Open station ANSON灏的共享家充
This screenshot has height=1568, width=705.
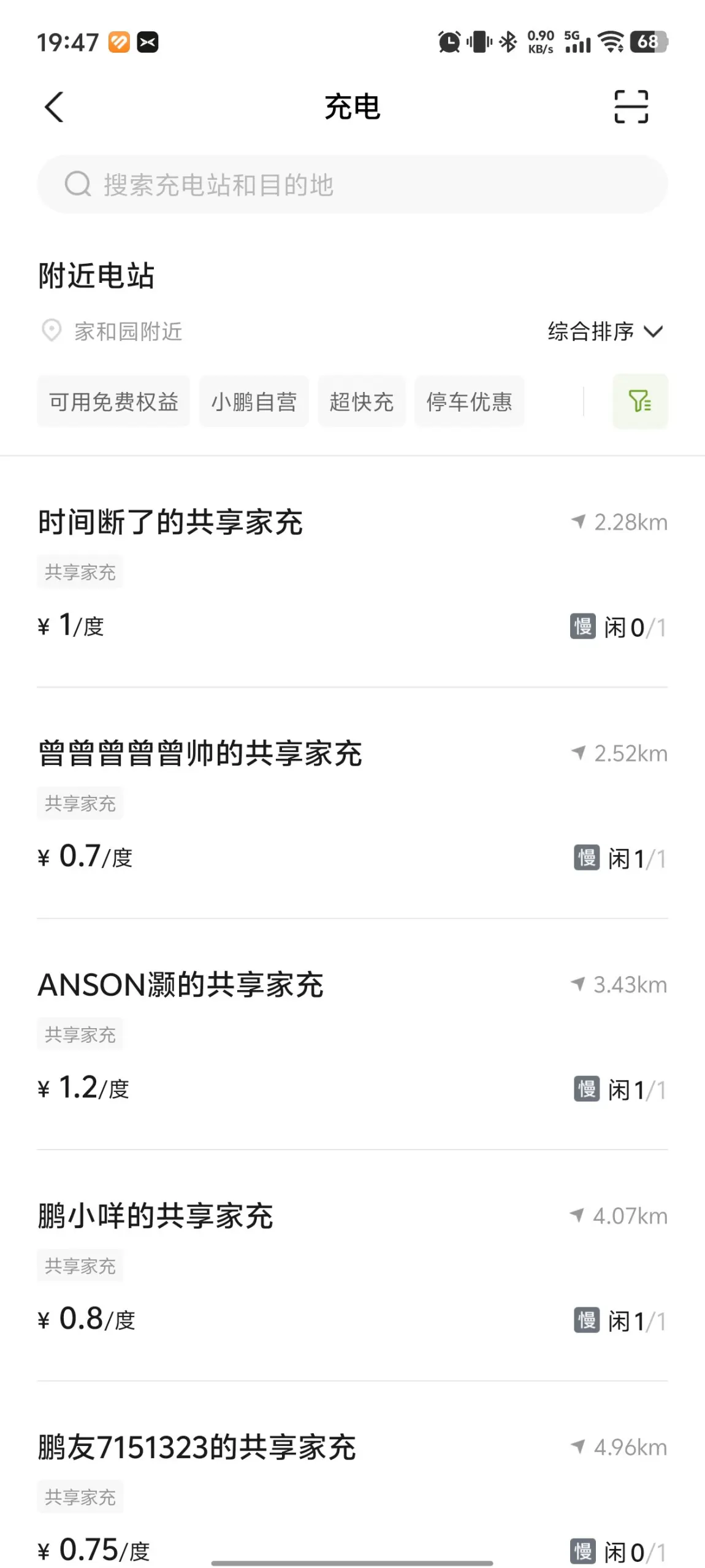[352, 1035]
